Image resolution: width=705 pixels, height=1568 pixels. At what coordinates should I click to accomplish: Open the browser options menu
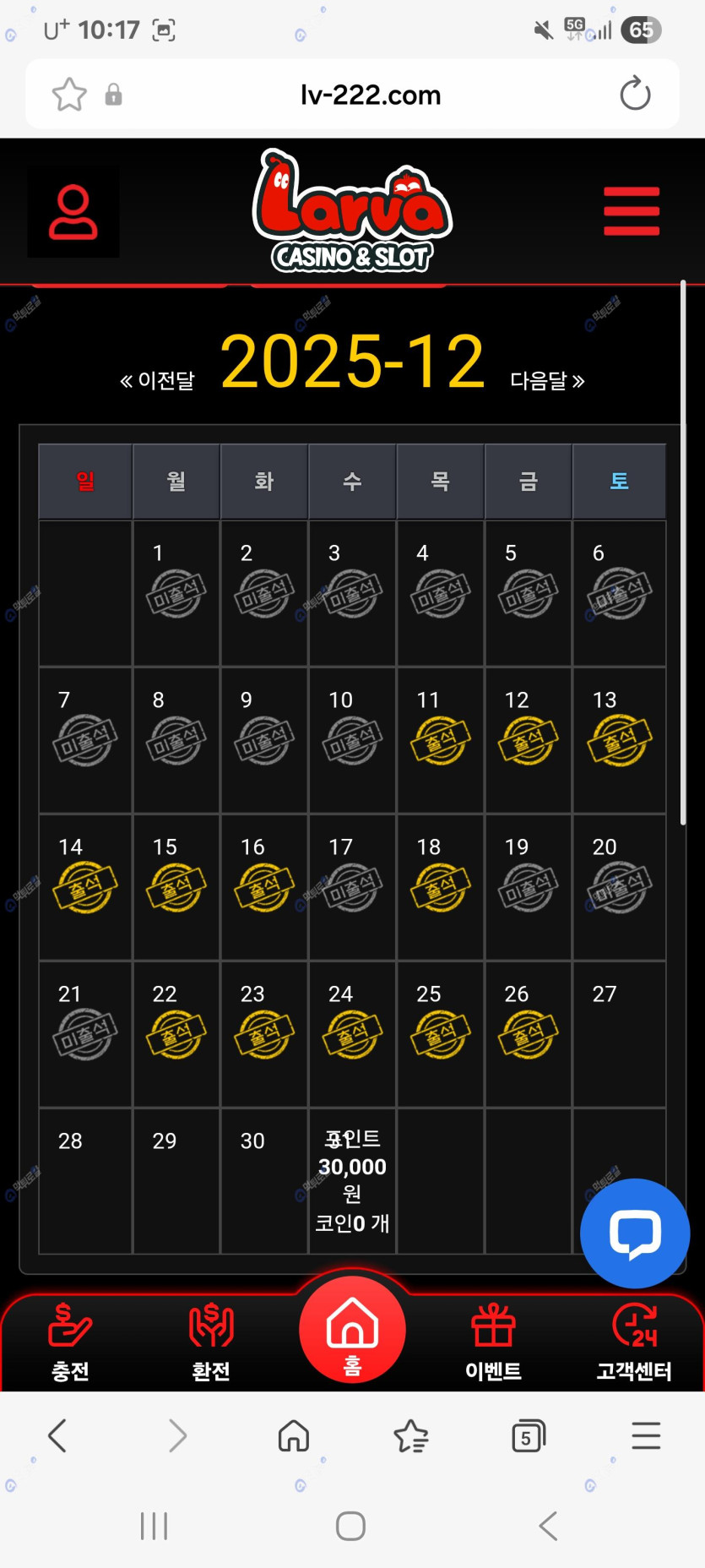coord(646,1435)
